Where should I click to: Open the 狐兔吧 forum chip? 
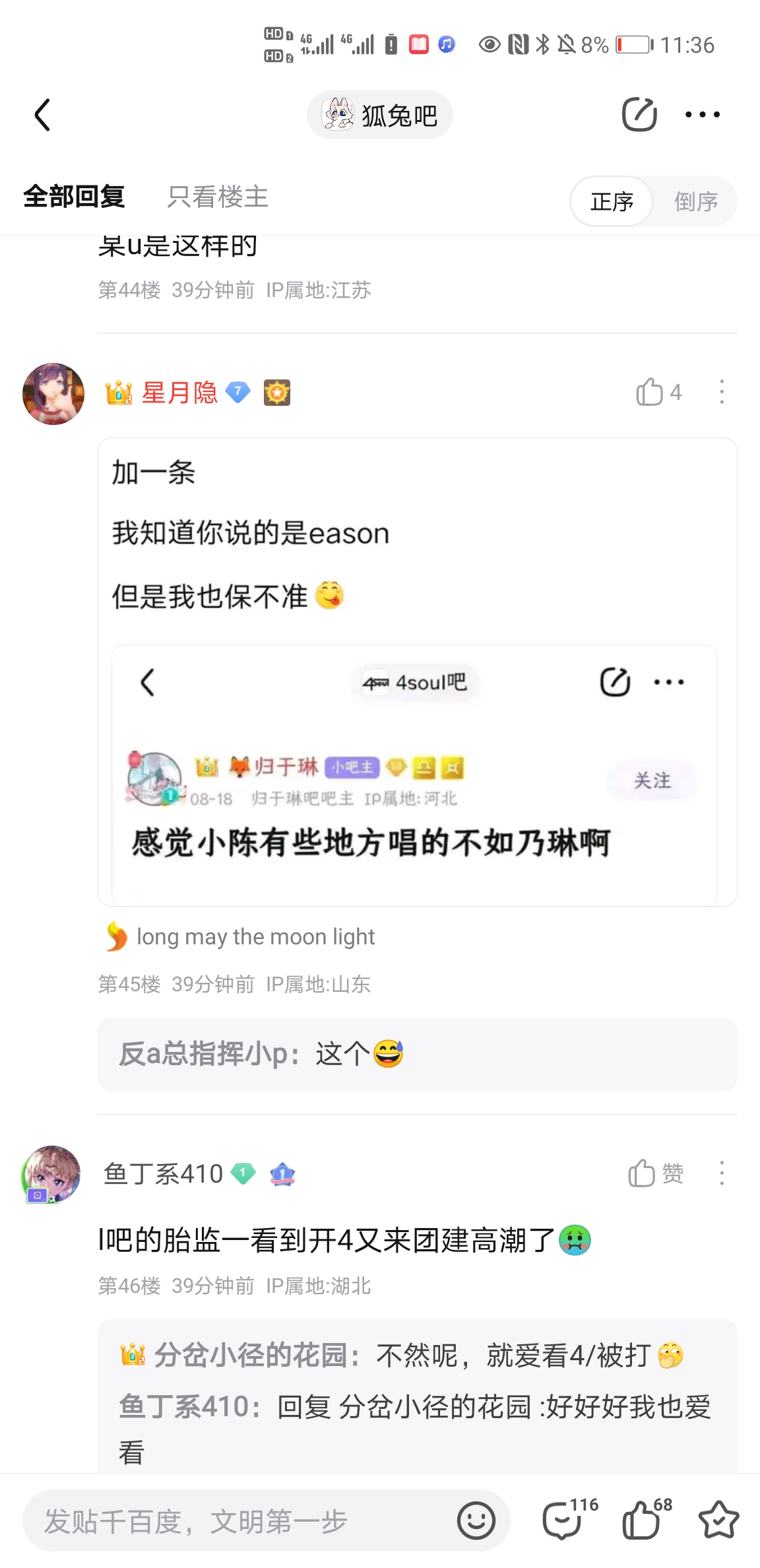(x=380, y=115)
